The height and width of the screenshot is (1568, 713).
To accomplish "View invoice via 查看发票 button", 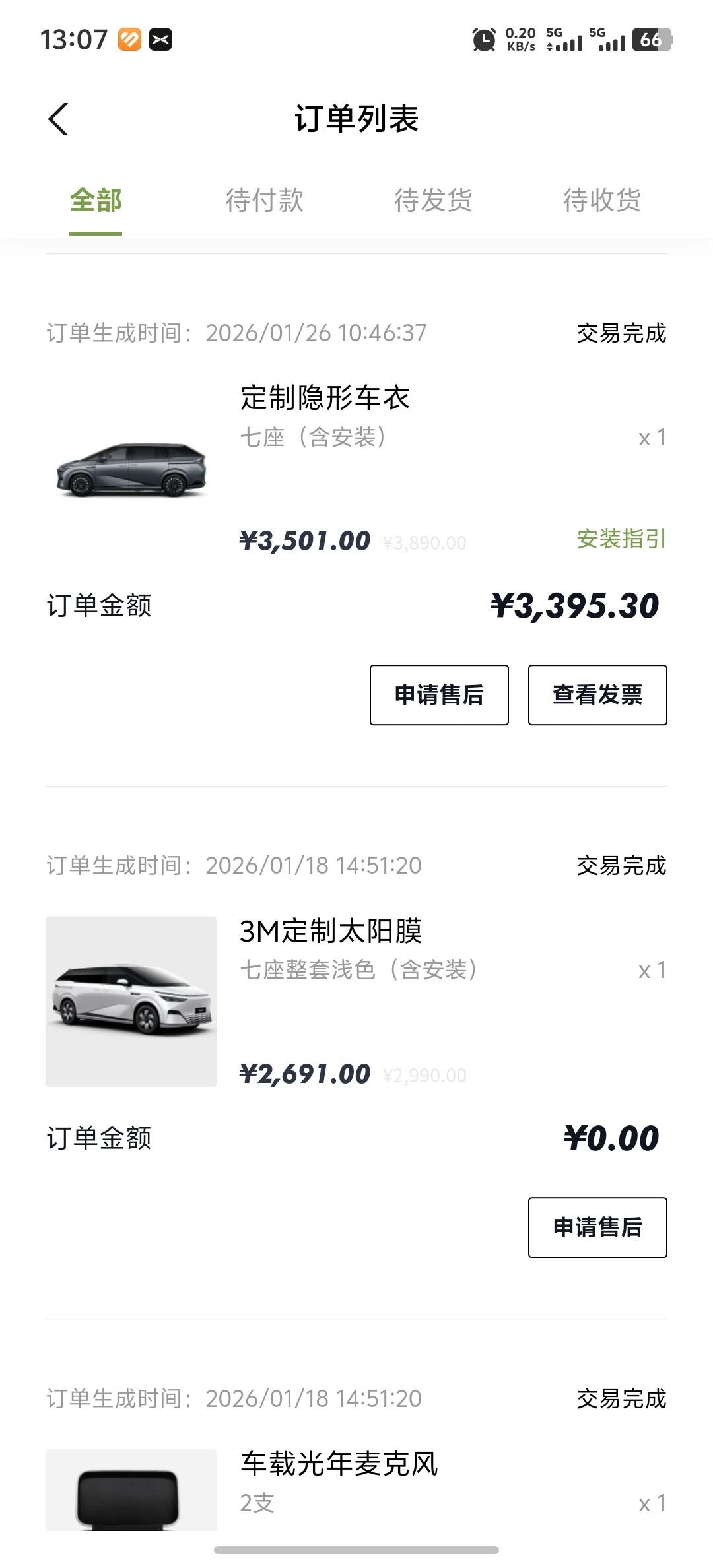I will click(x=597, y=695).
